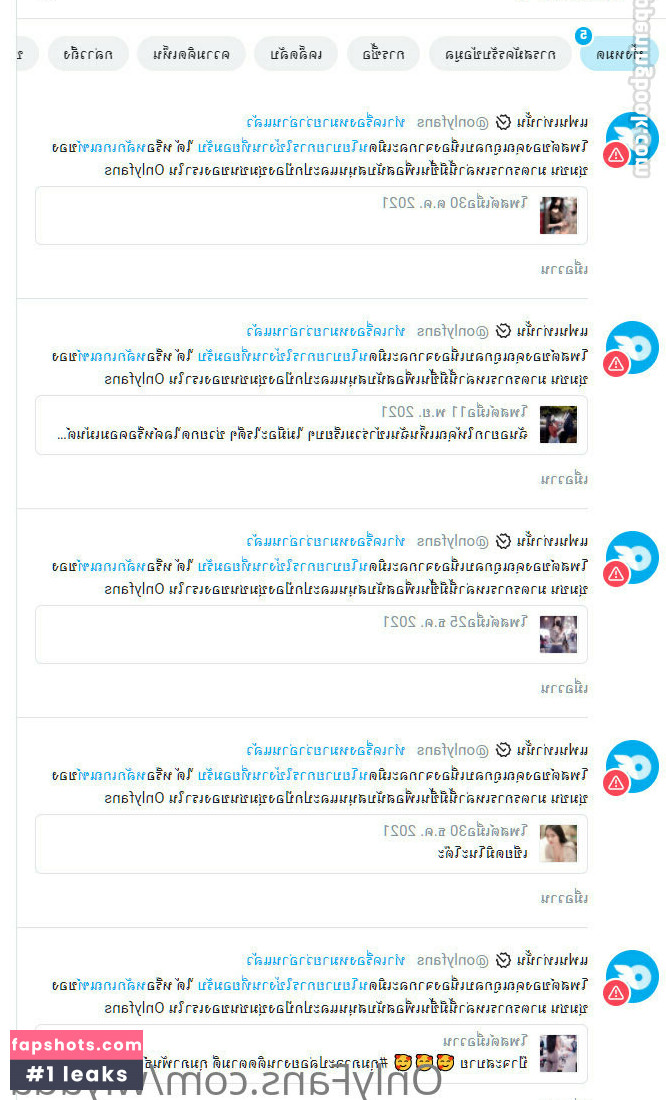
Task: Open the post dated 25 ธ.ค. 2021
Action: 311,634
